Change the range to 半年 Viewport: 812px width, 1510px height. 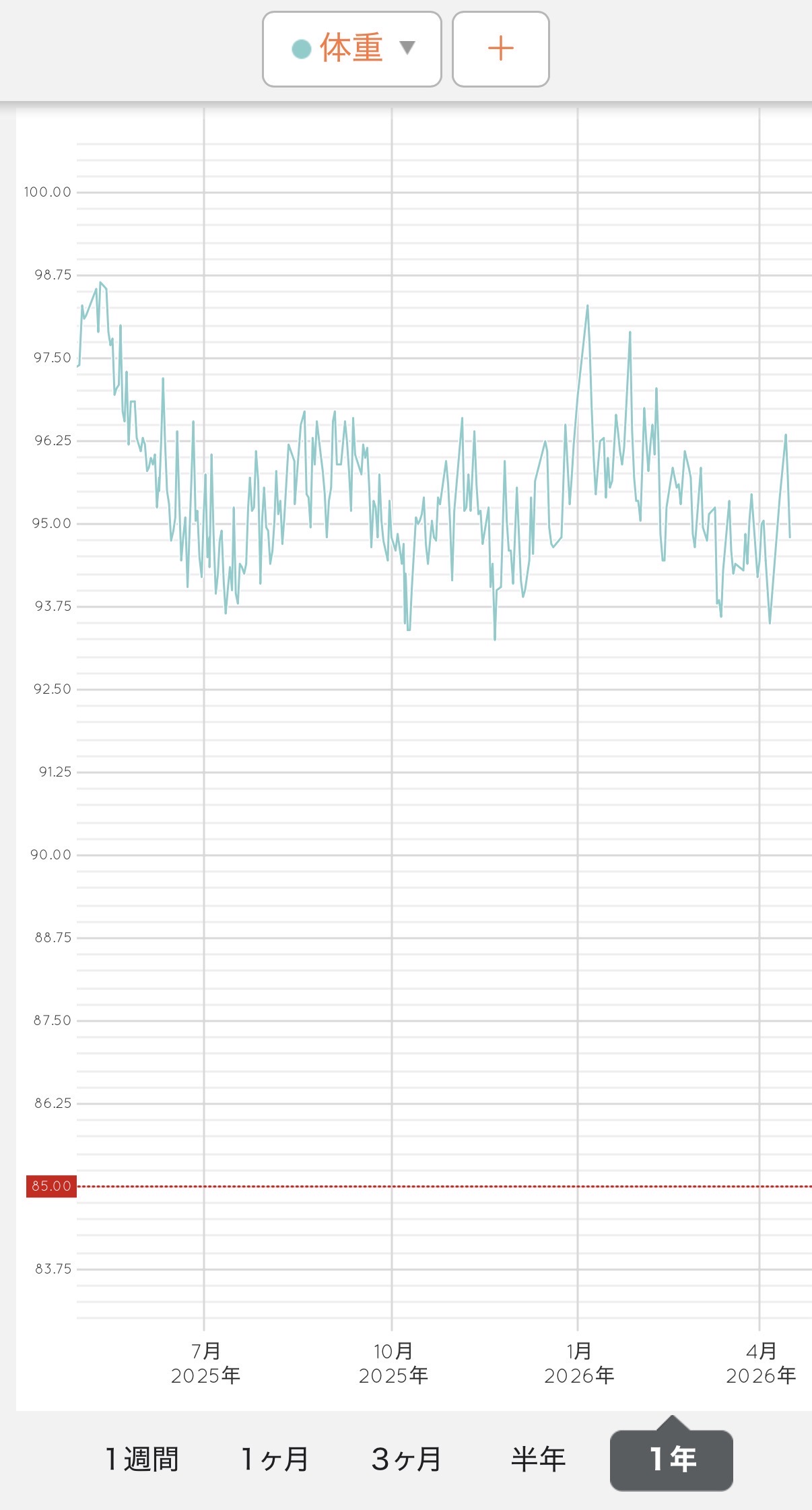(x=538, y=1459)
